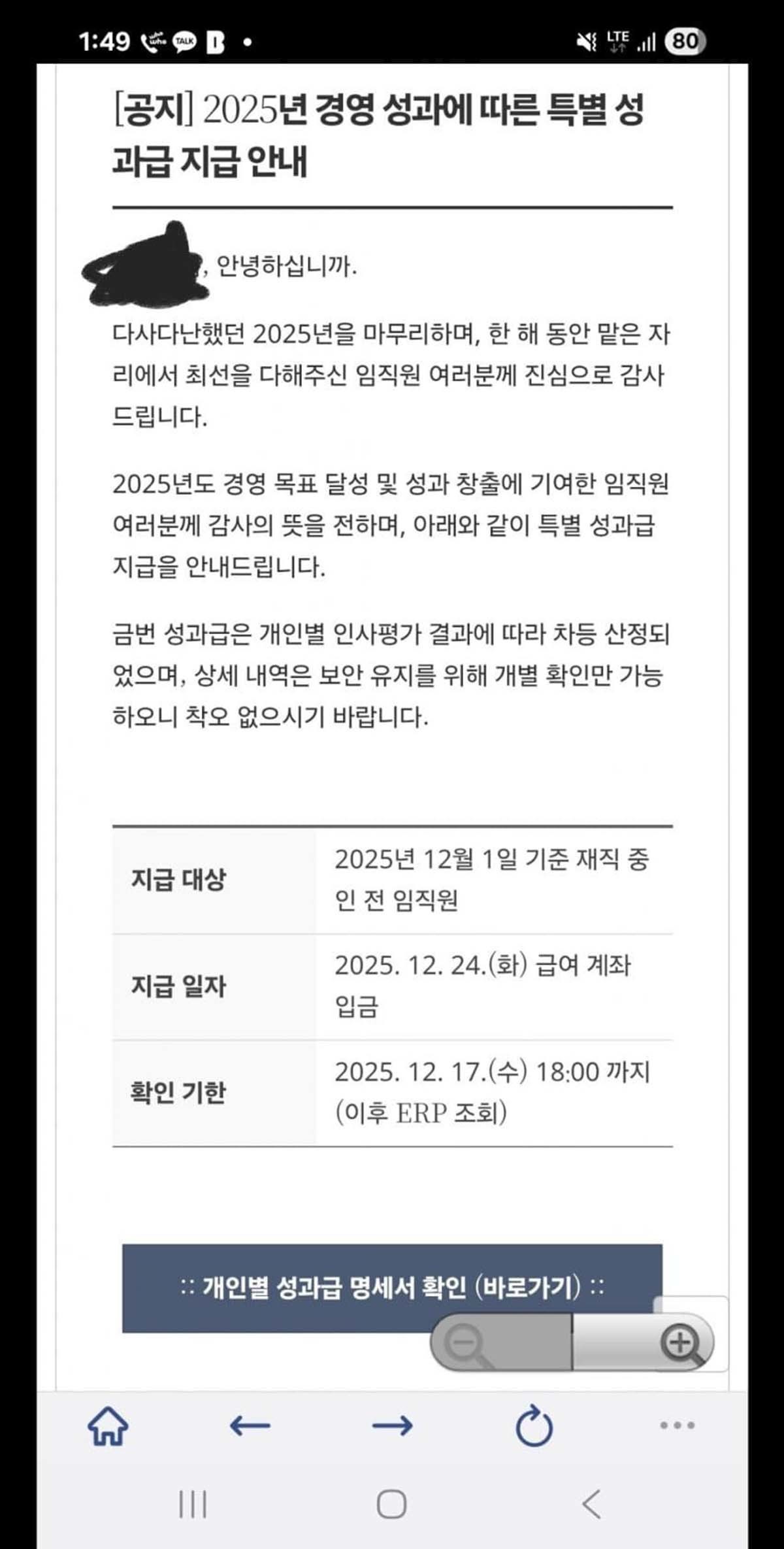Open the three-dot more menu
This screenshot has width=784, height=1549.
pos(677,1425)
